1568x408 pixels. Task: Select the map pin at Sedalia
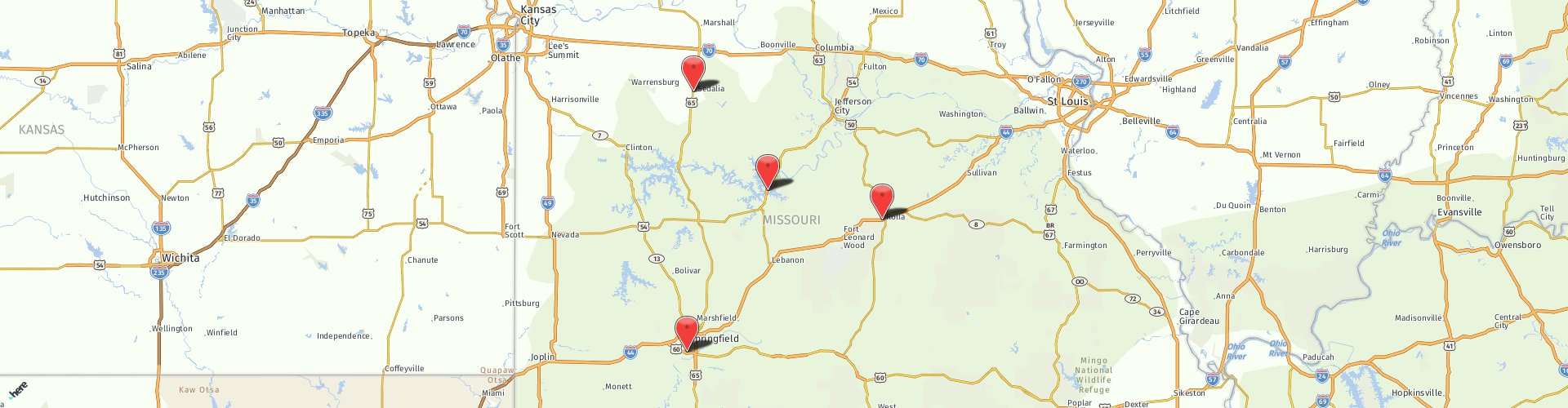[693, 70]
